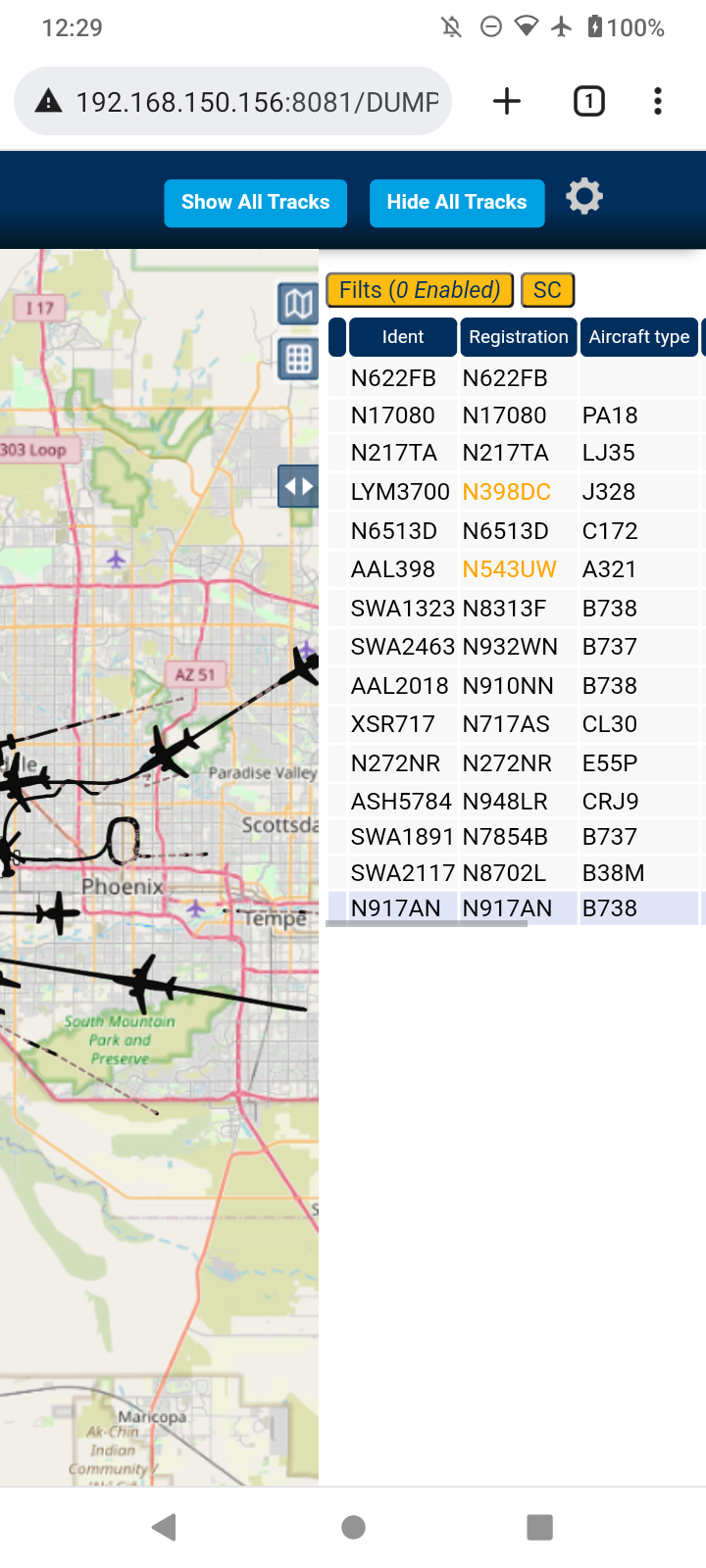Open the settings gear
This screenshot has height=1568, width=706.
pyautogui.click(x=584, y=197)
